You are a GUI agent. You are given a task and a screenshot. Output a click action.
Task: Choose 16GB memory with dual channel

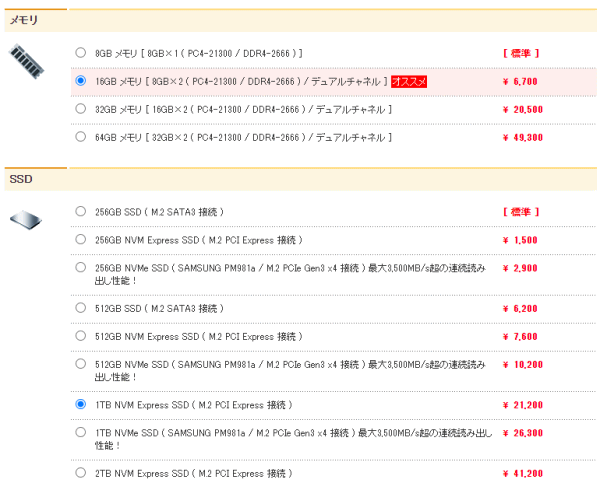pyautogui.click(x=80, y=80)
